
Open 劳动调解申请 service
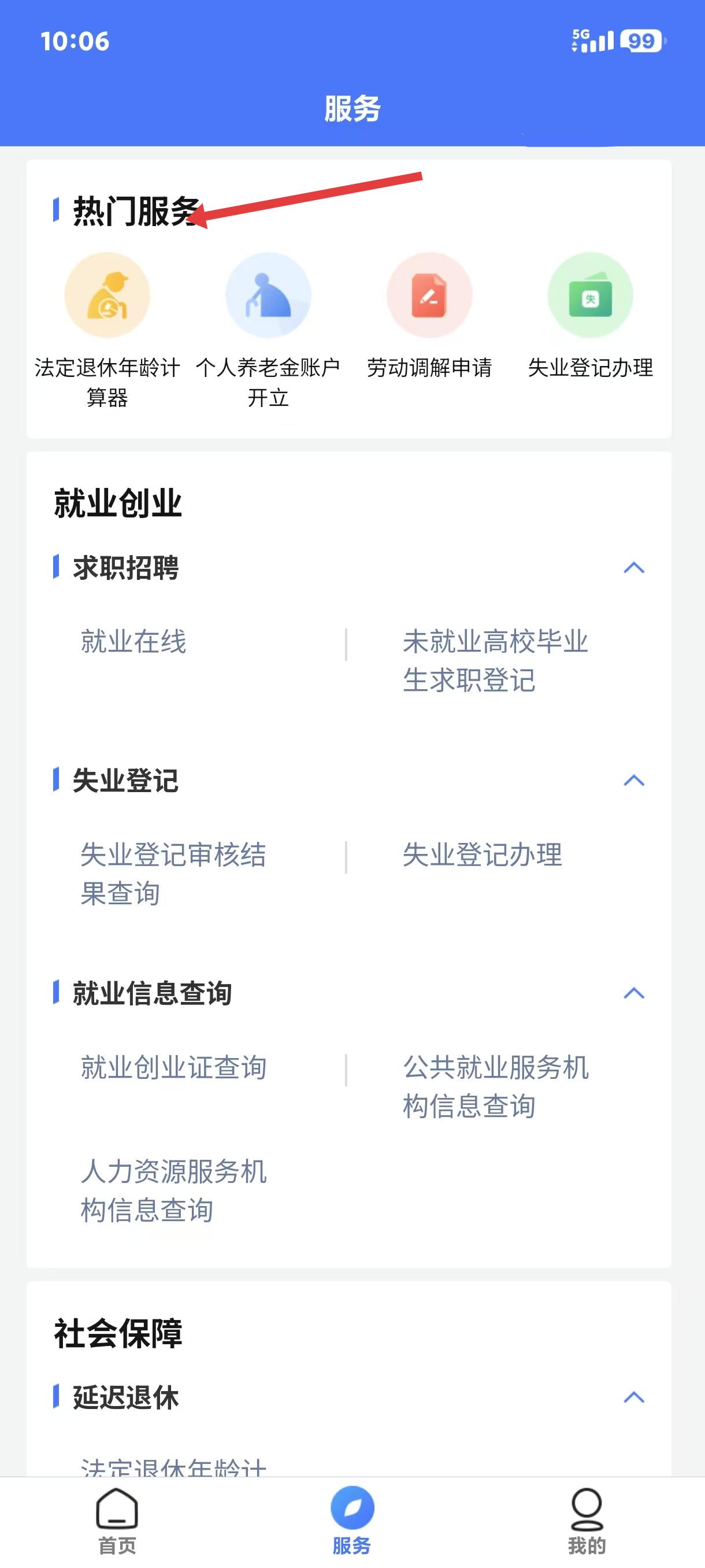[429, 316]
